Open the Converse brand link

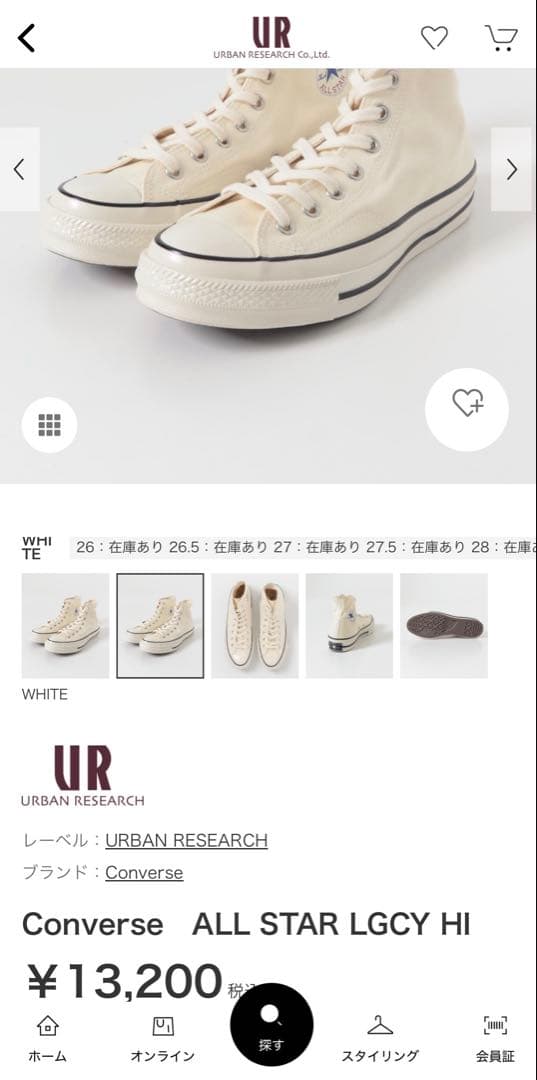[144, 873]
